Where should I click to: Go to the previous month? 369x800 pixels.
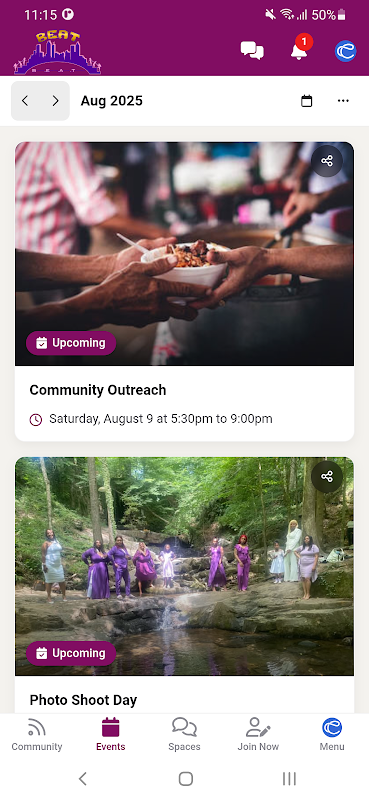click(25, 101)
